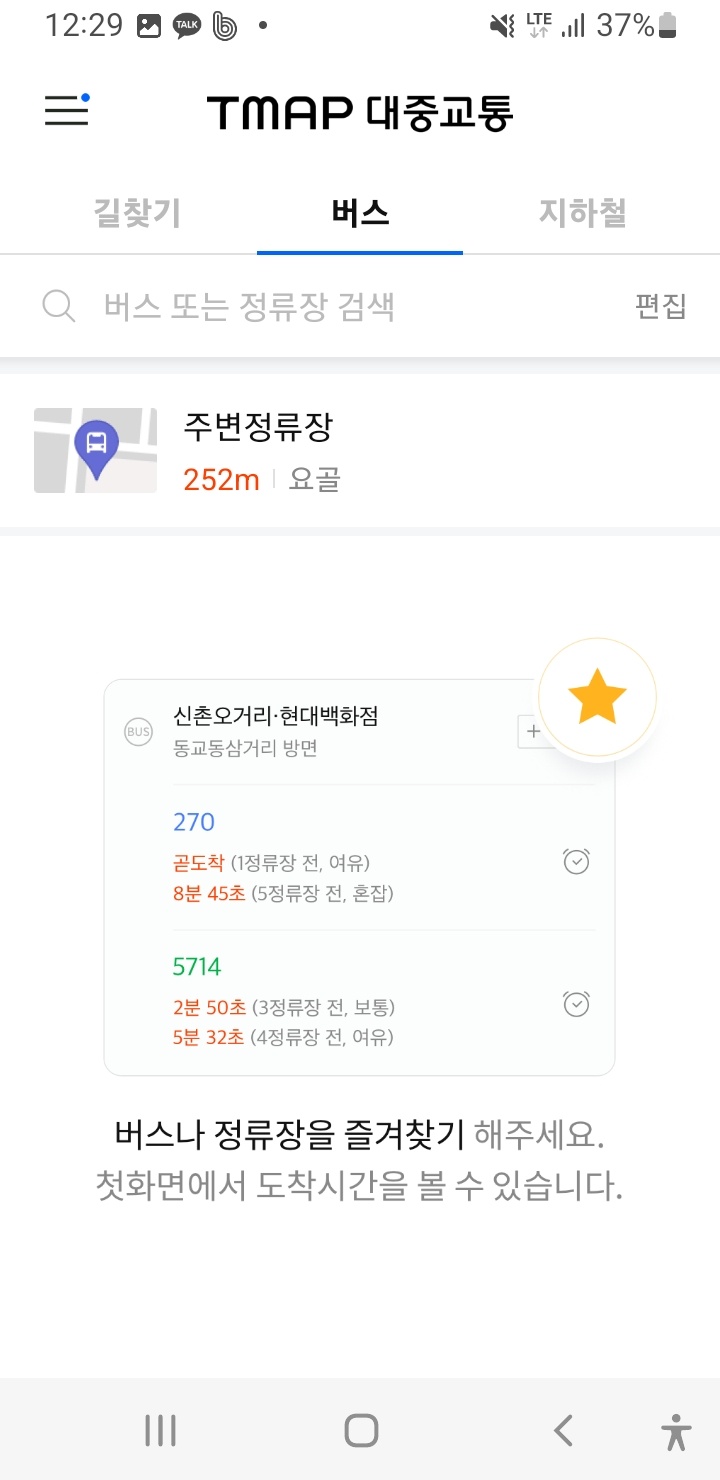Tap the 편집 edit button

tap(661, 306)
